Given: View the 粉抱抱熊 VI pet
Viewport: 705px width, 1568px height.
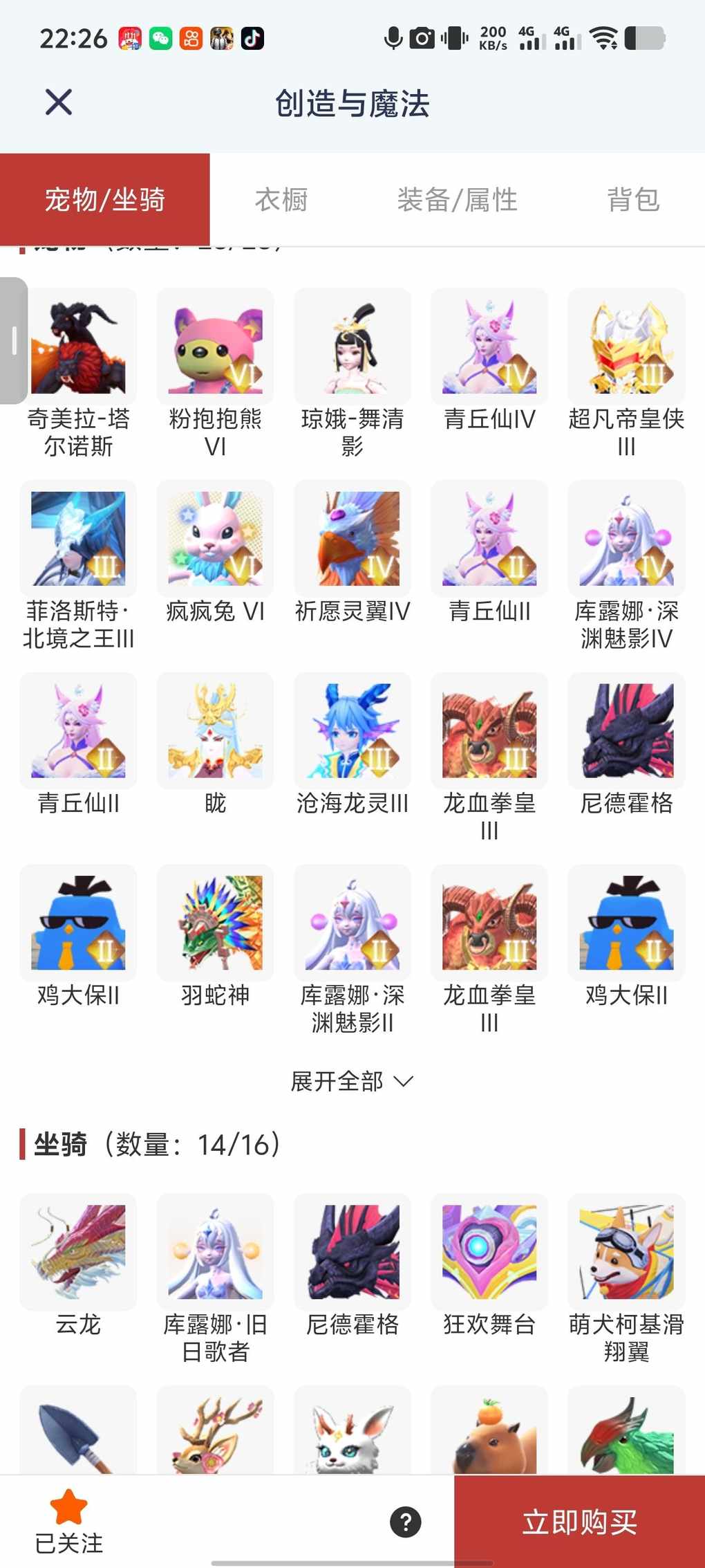Looking at the screenshot, I should (x=216, y=347).
